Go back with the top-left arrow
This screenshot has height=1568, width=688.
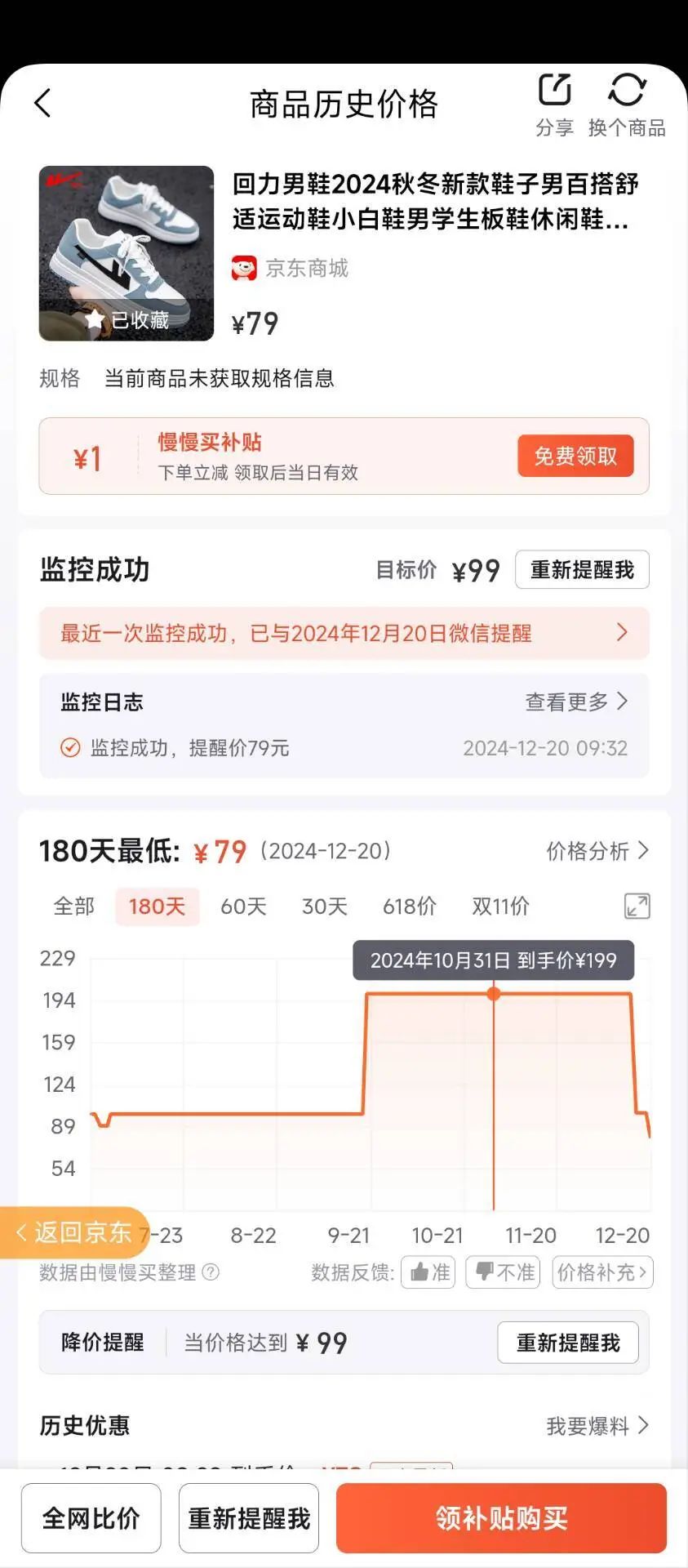[x=43, y=104]
